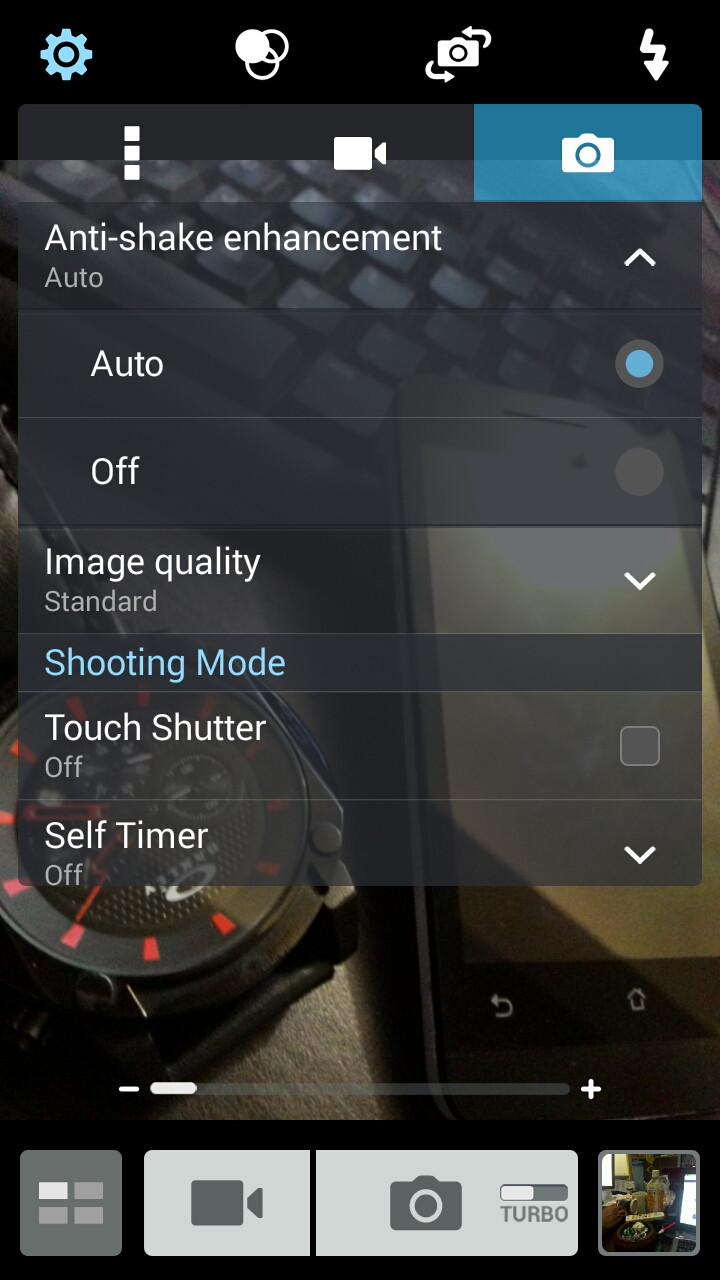Switch to the video settings tab
720x1280 pixels.
pyautogui.click(x=360, y=153)
